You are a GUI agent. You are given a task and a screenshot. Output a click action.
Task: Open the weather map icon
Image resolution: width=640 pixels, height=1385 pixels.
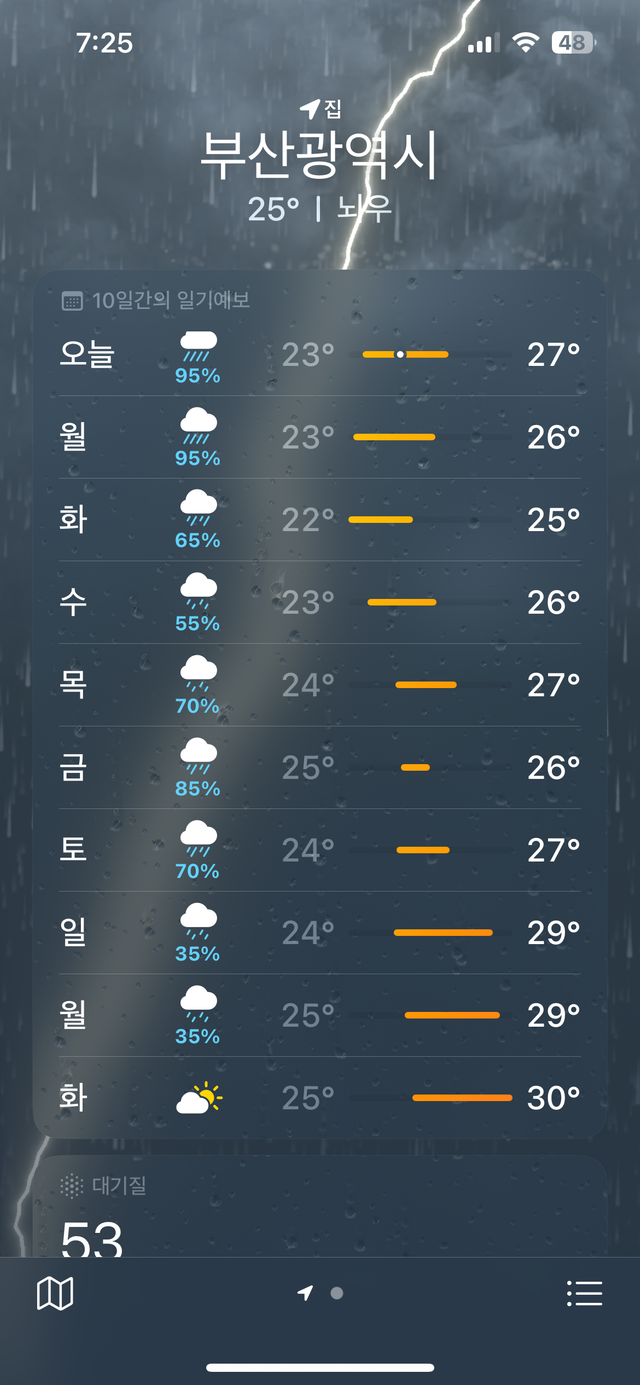coord(55,1294)
